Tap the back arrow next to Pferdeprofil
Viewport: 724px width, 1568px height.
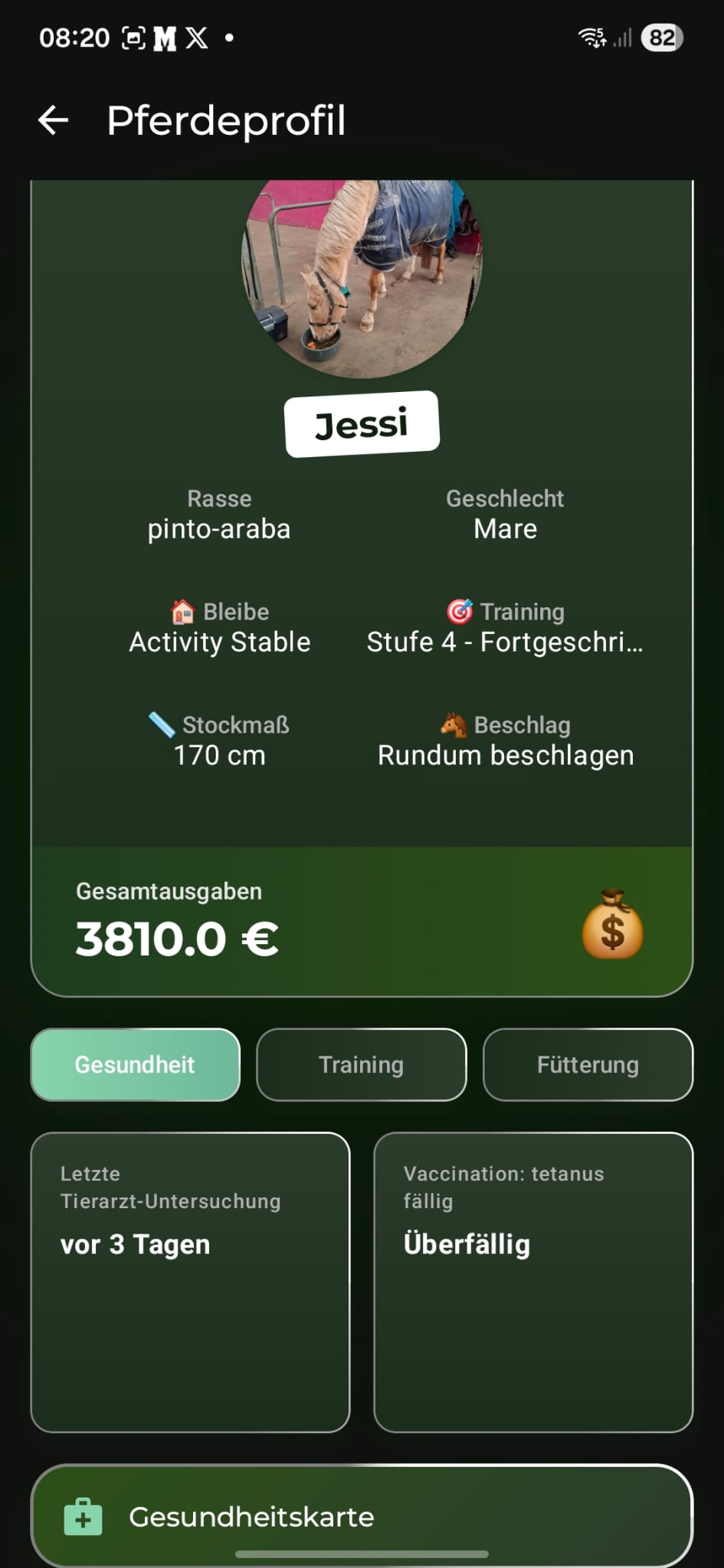coord(52,119)
